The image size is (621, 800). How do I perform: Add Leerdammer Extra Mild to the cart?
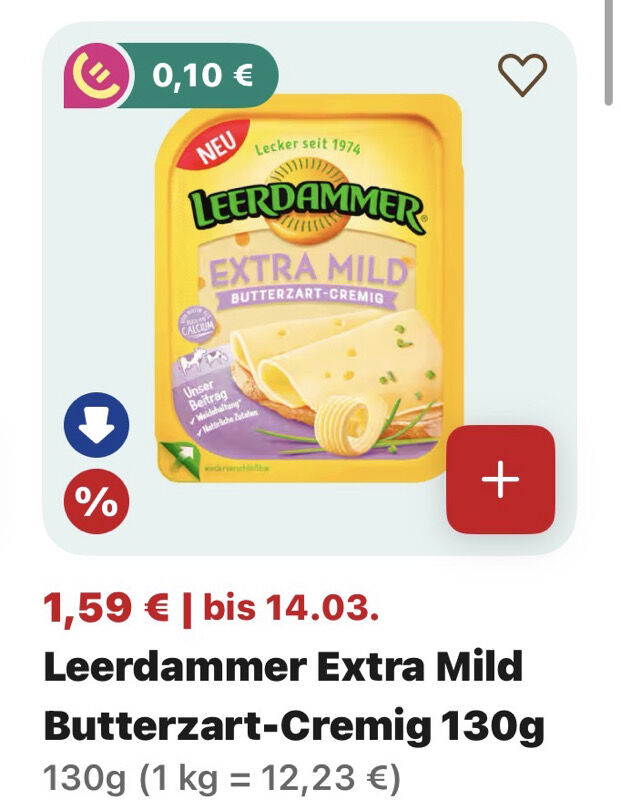500,480
